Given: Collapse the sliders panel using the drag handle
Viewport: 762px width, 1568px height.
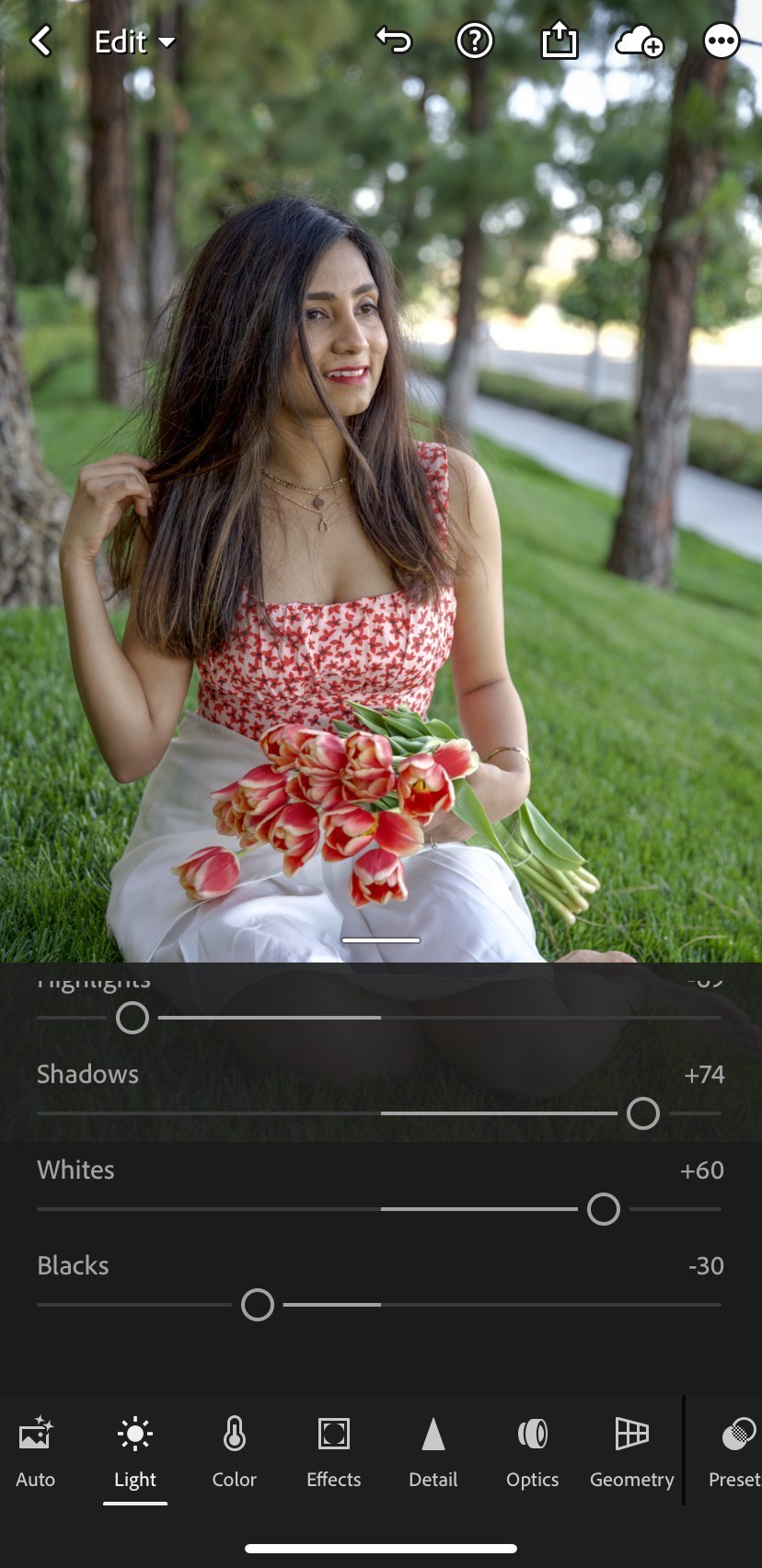Looking at the screenshot, I should point(380,940).
